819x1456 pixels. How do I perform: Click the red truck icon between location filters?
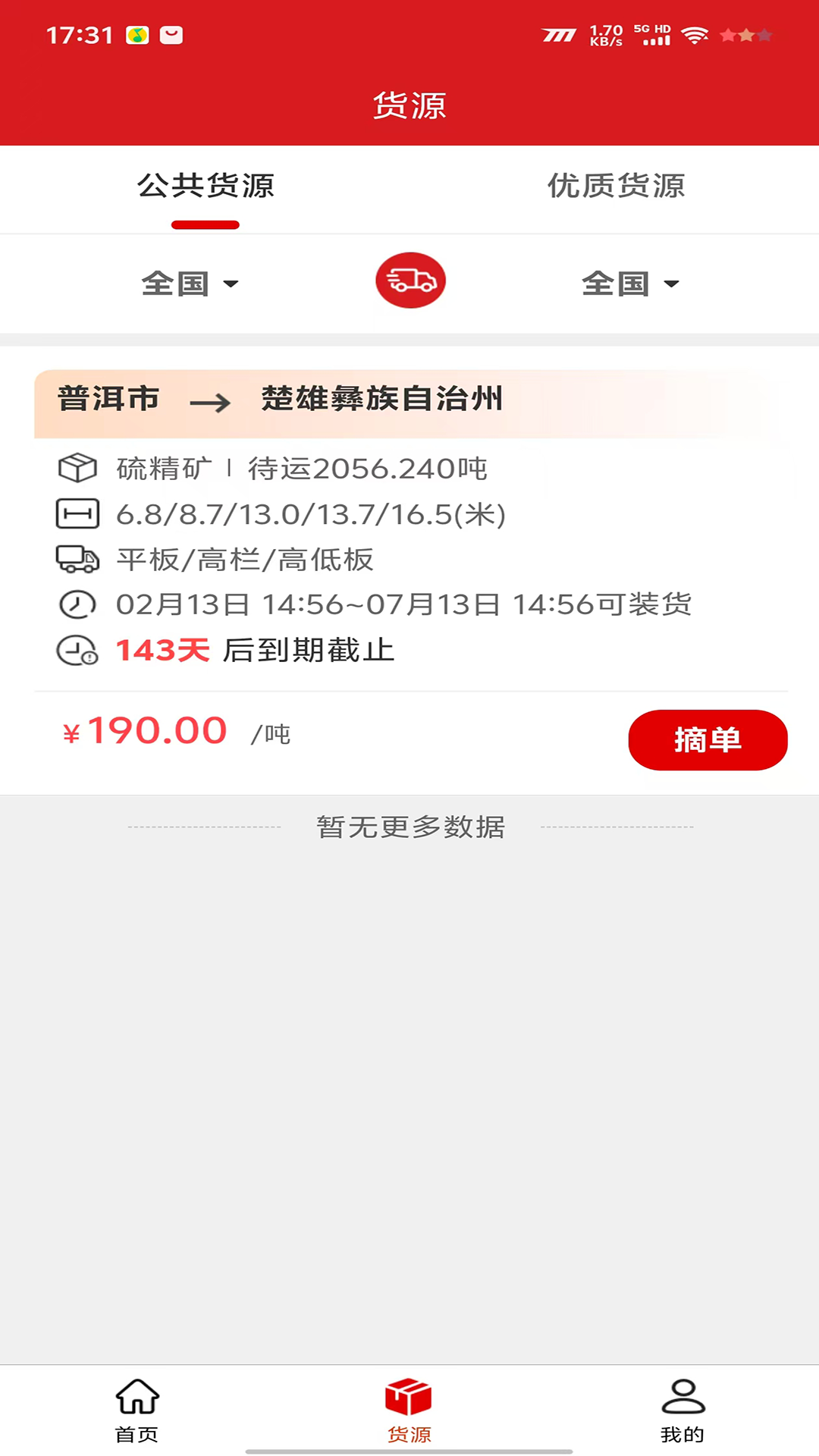tap(410, 280)
